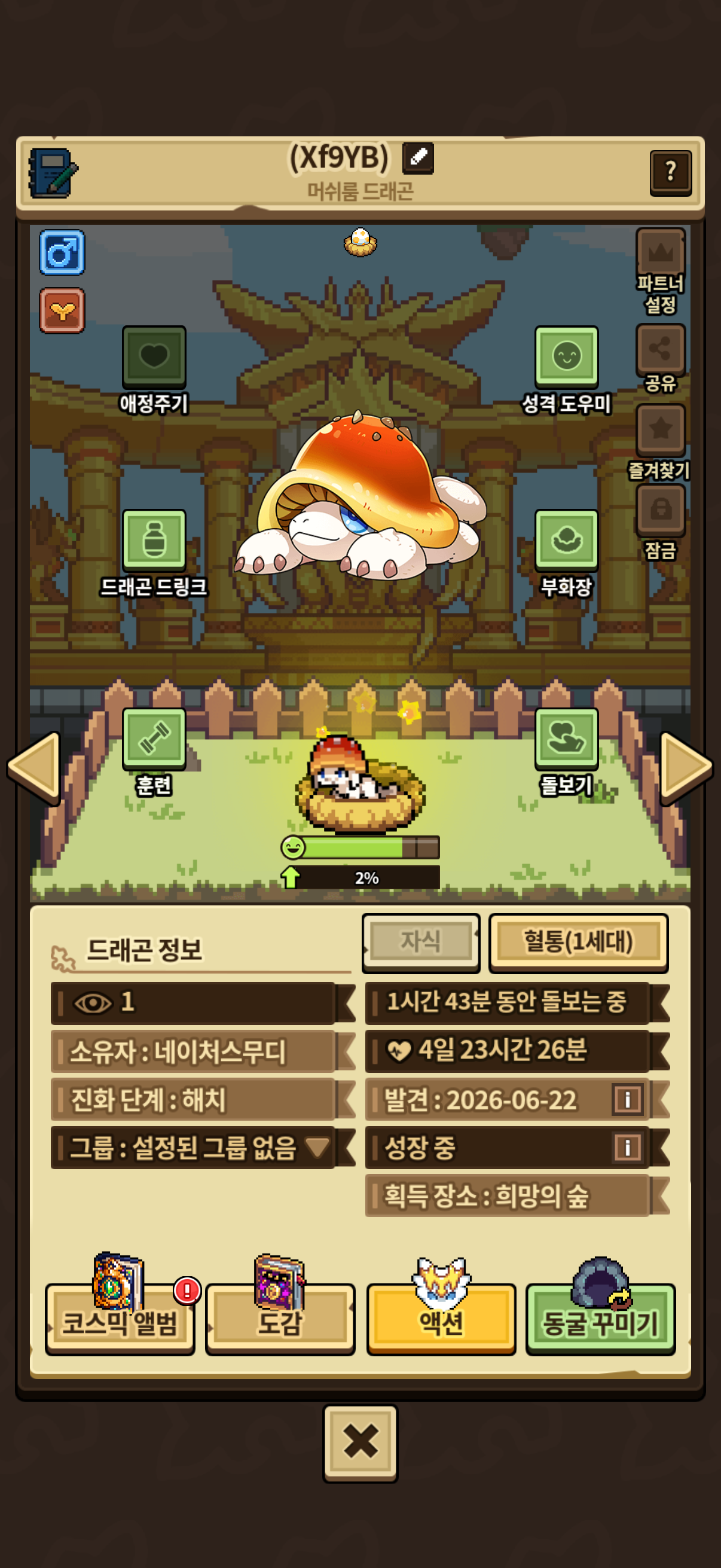Edit the dragon's name with the pencil icon
The height and width of the screenshot is (1568, 721).
[x=418, y=158]
